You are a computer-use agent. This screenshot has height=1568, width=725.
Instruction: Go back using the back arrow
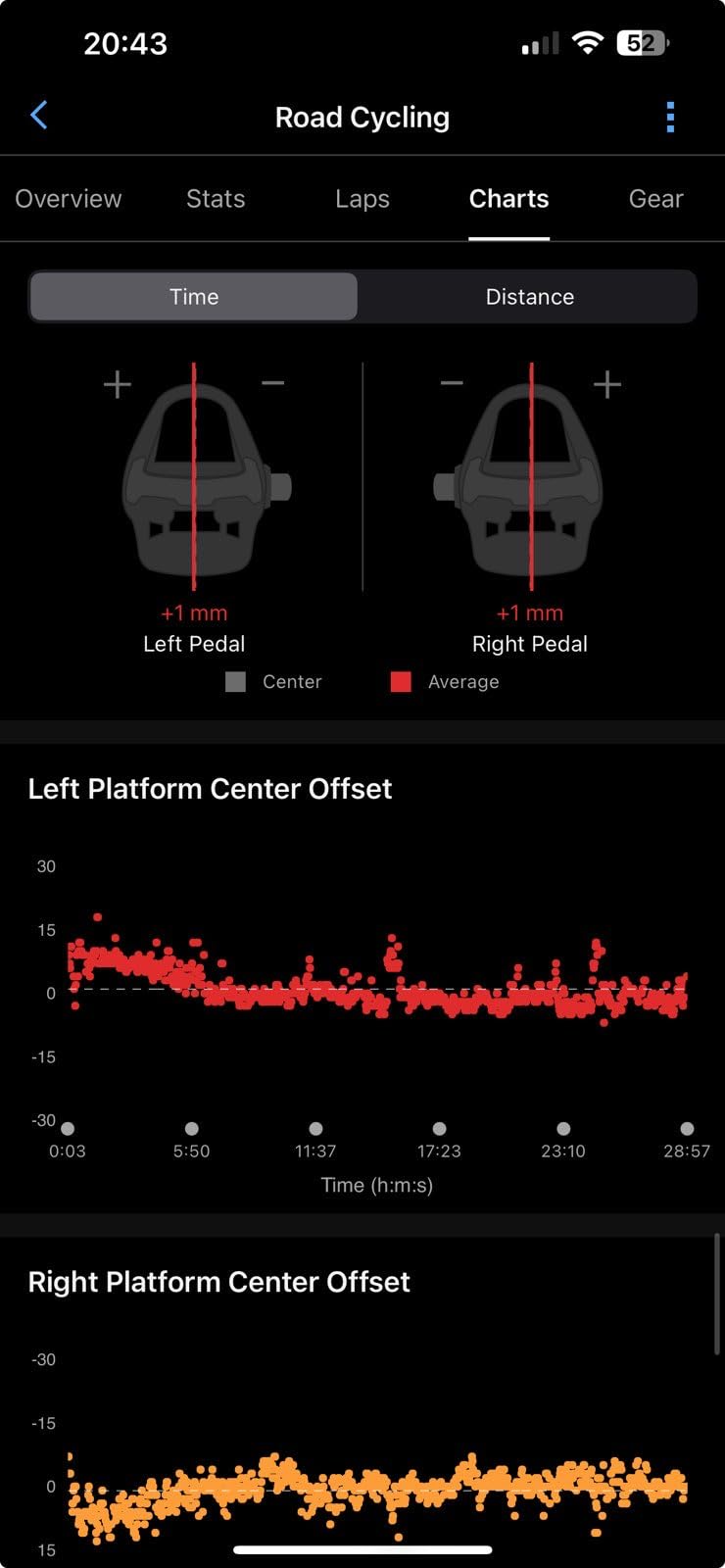pyautogui.click(x=39, y=116)
